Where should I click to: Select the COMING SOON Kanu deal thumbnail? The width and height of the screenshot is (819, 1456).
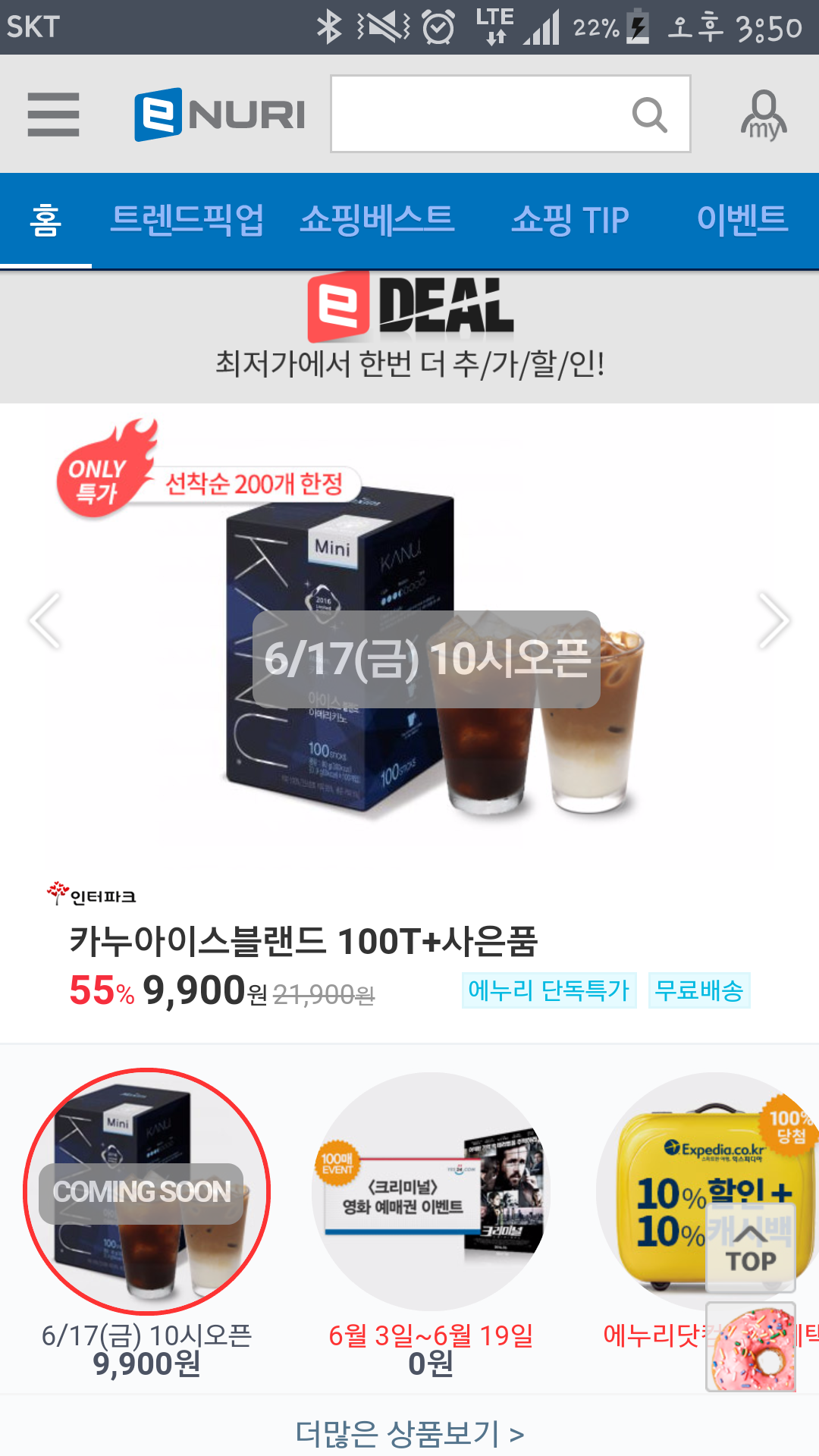tap(146, 1191)
